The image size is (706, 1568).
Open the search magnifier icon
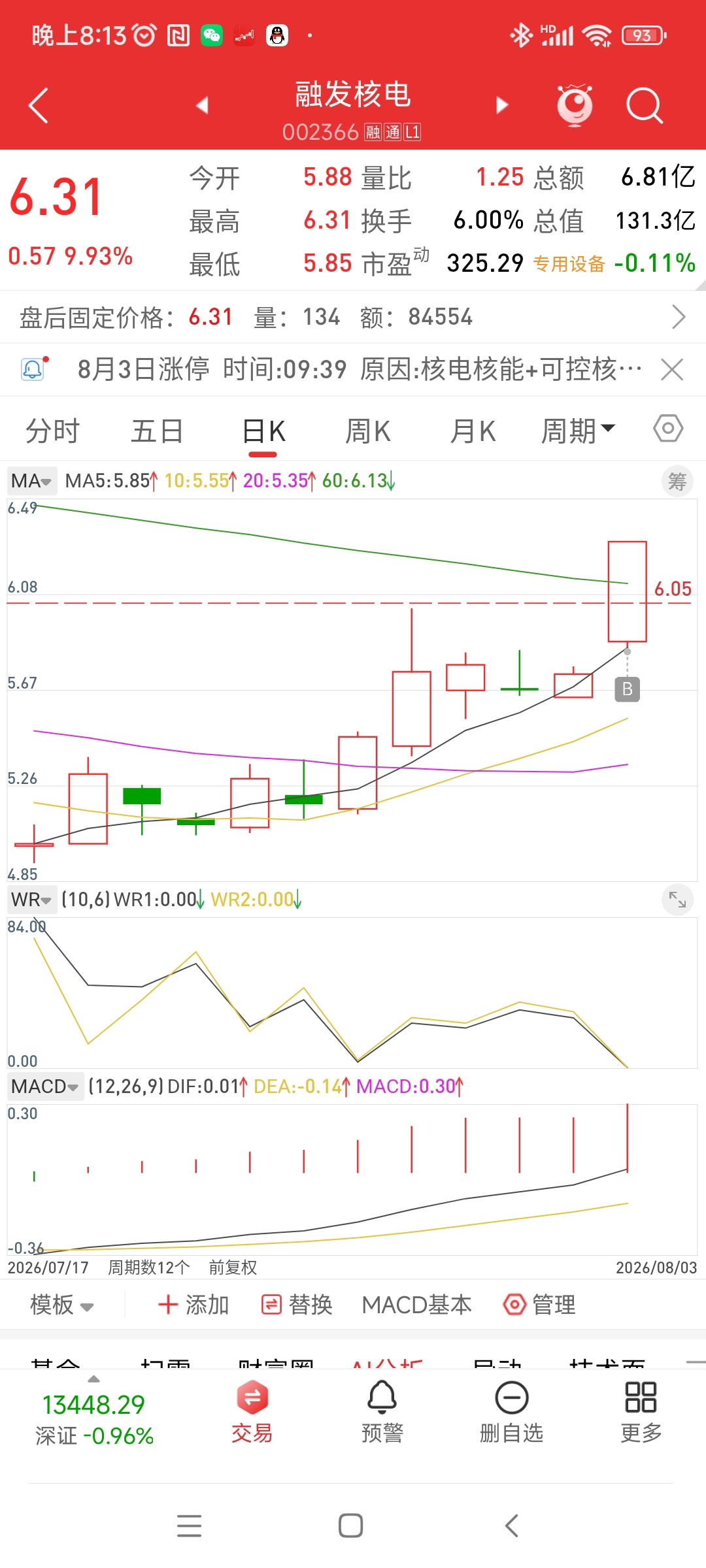click(x=644, y=105)
